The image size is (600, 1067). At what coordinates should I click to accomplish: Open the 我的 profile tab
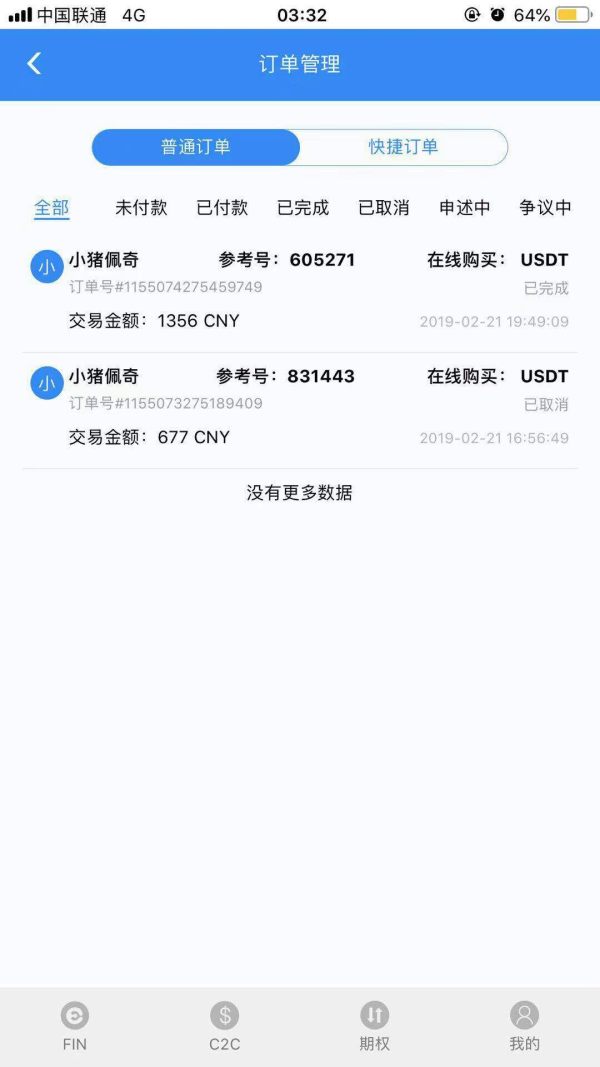524,1027
